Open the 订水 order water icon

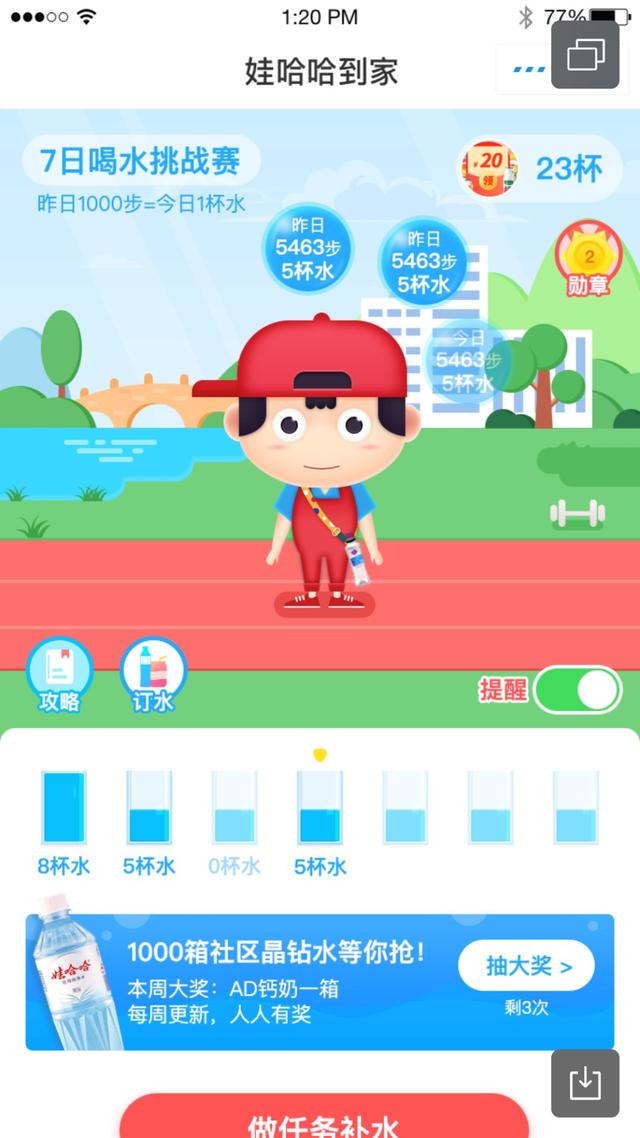point(153,674)
